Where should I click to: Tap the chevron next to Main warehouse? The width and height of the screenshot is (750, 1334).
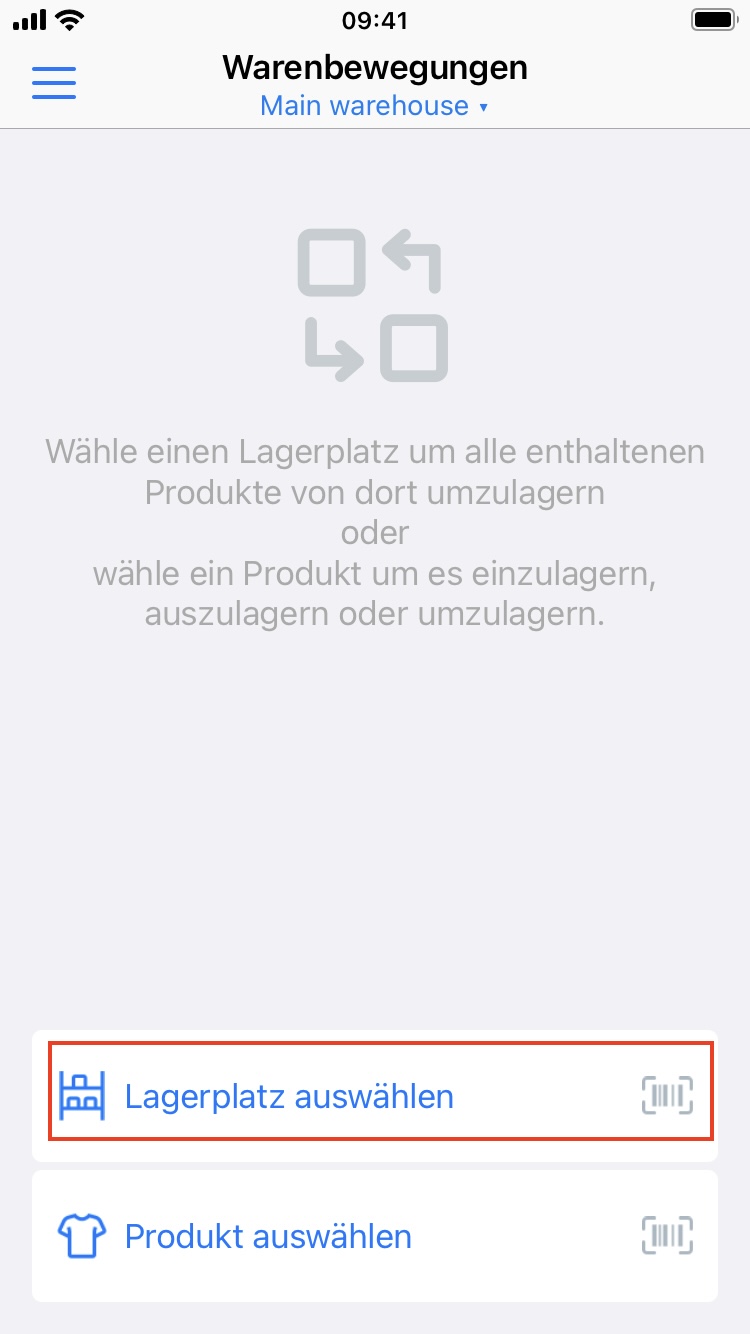pos(484,106)
